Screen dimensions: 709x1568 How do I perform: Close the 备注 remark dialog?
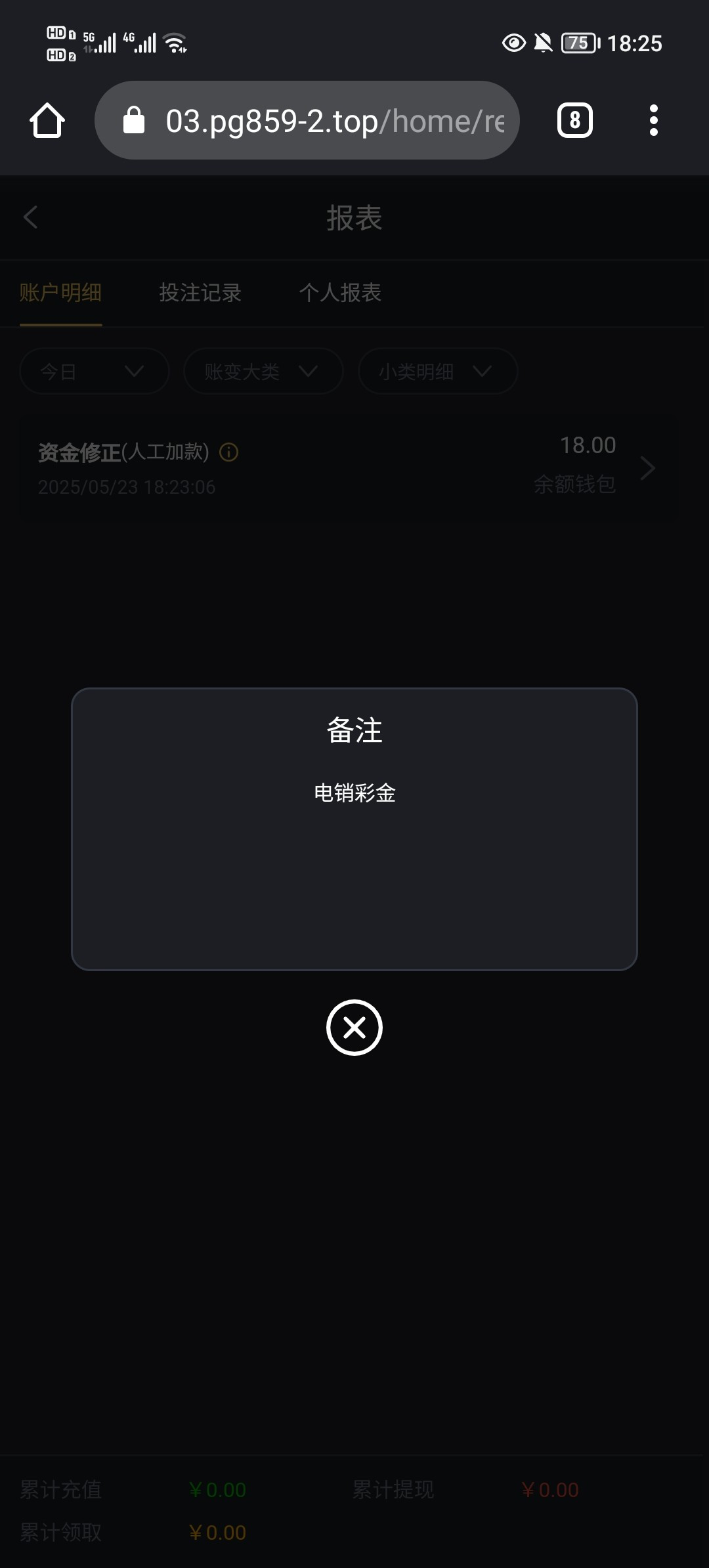tap(354, 1028)
